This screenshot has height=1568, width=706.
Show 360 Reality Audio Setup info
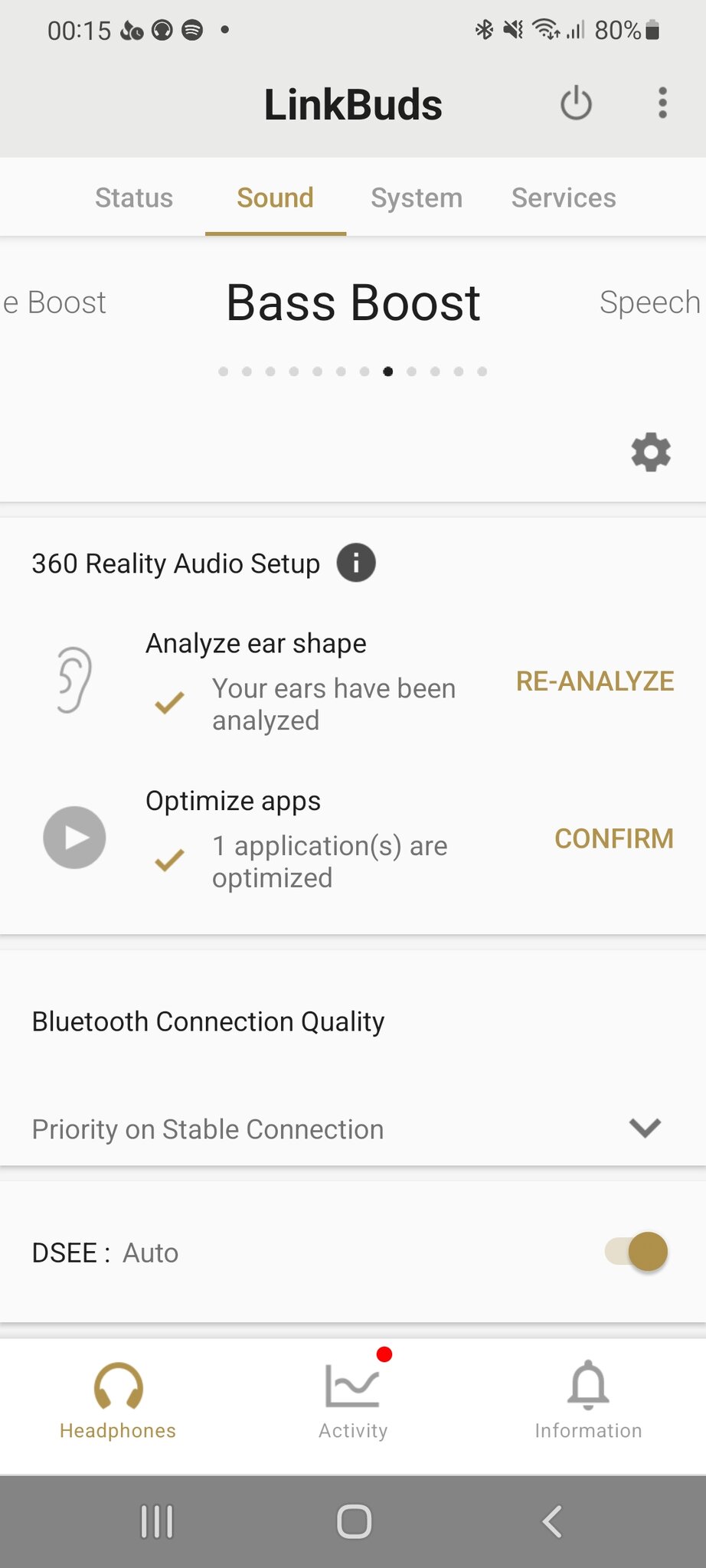tap(356, 563)
